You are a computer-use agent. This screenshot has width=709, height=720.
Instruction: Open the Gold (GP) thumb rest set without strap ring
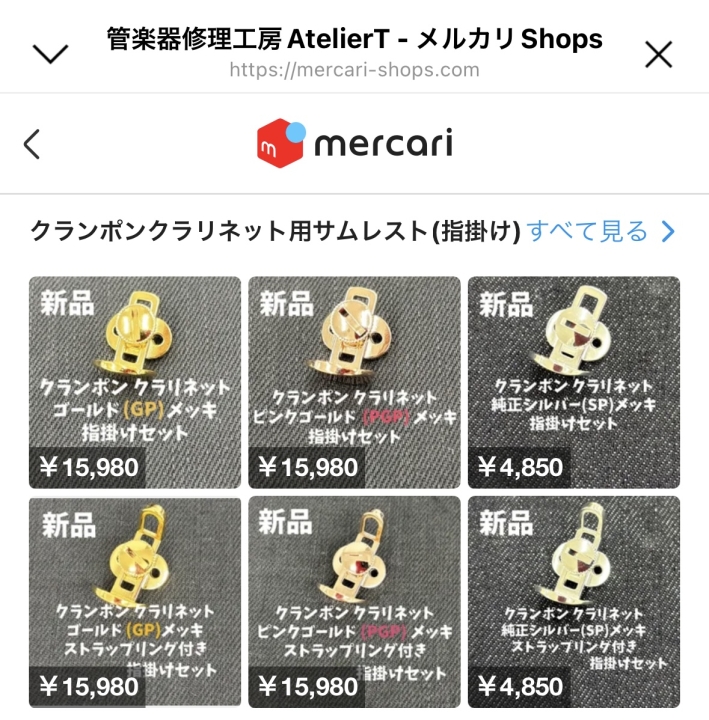tap(135, 380)
